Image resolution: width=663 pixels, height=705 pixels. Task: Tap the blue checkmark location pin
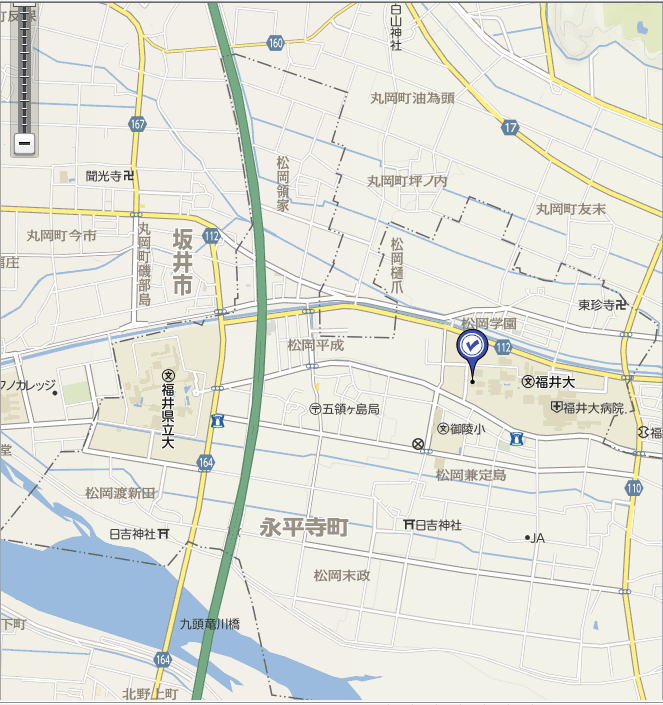click(x=471, y=346)
